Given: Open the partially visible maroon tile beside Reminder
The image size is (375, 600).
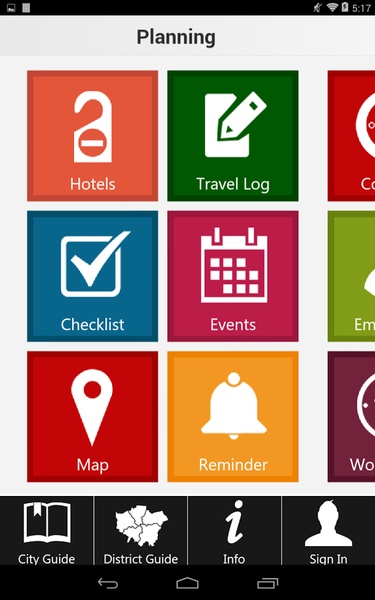Looking at the screenshot, I should click(351, 416).
